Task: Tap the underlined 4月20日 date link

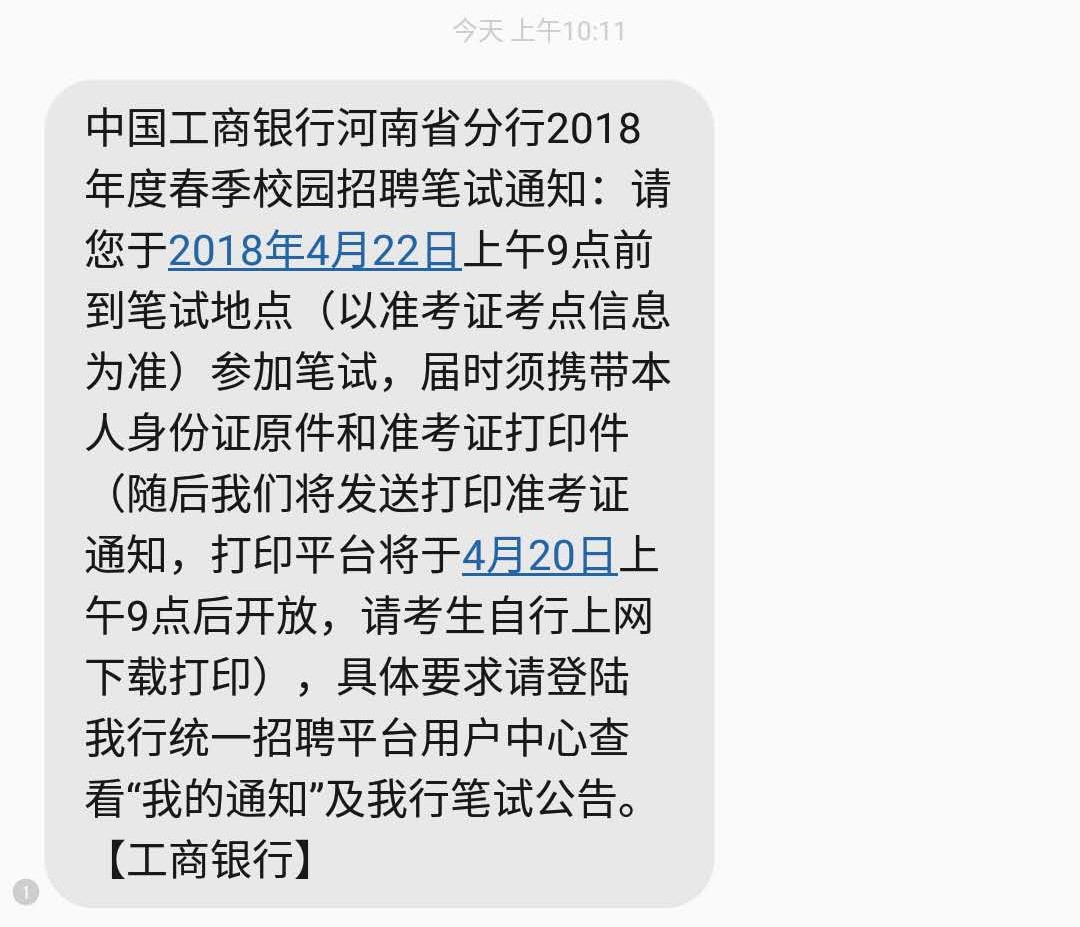Action: click(539, 555)
